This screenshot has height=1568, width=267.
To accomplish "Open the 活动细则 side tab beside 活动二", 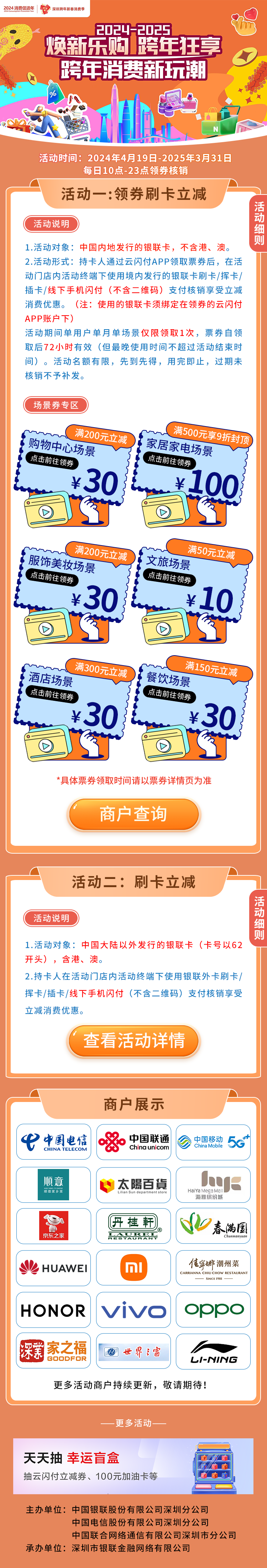I will click(259, 918).
